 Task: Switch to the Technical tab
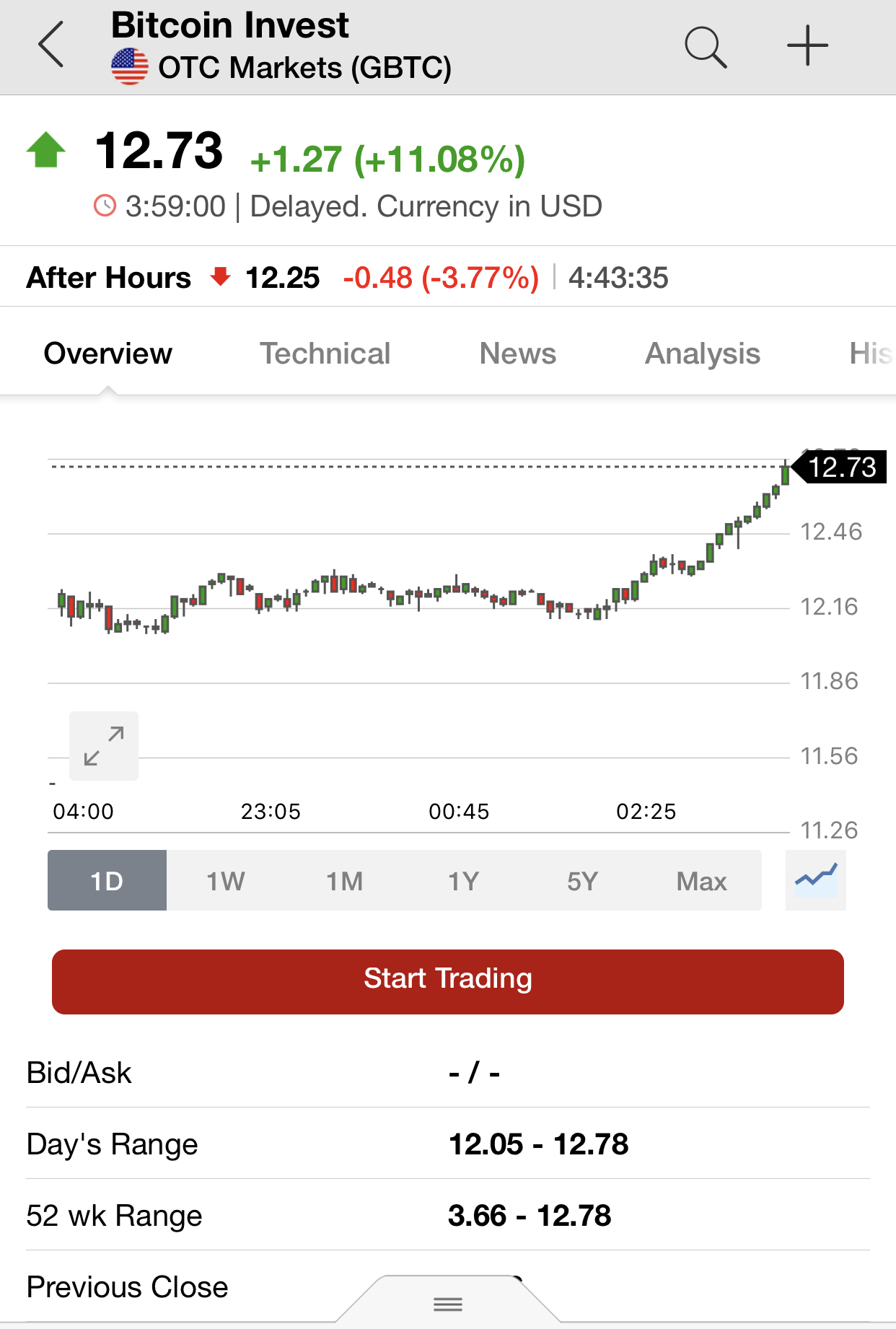(325, 354)
